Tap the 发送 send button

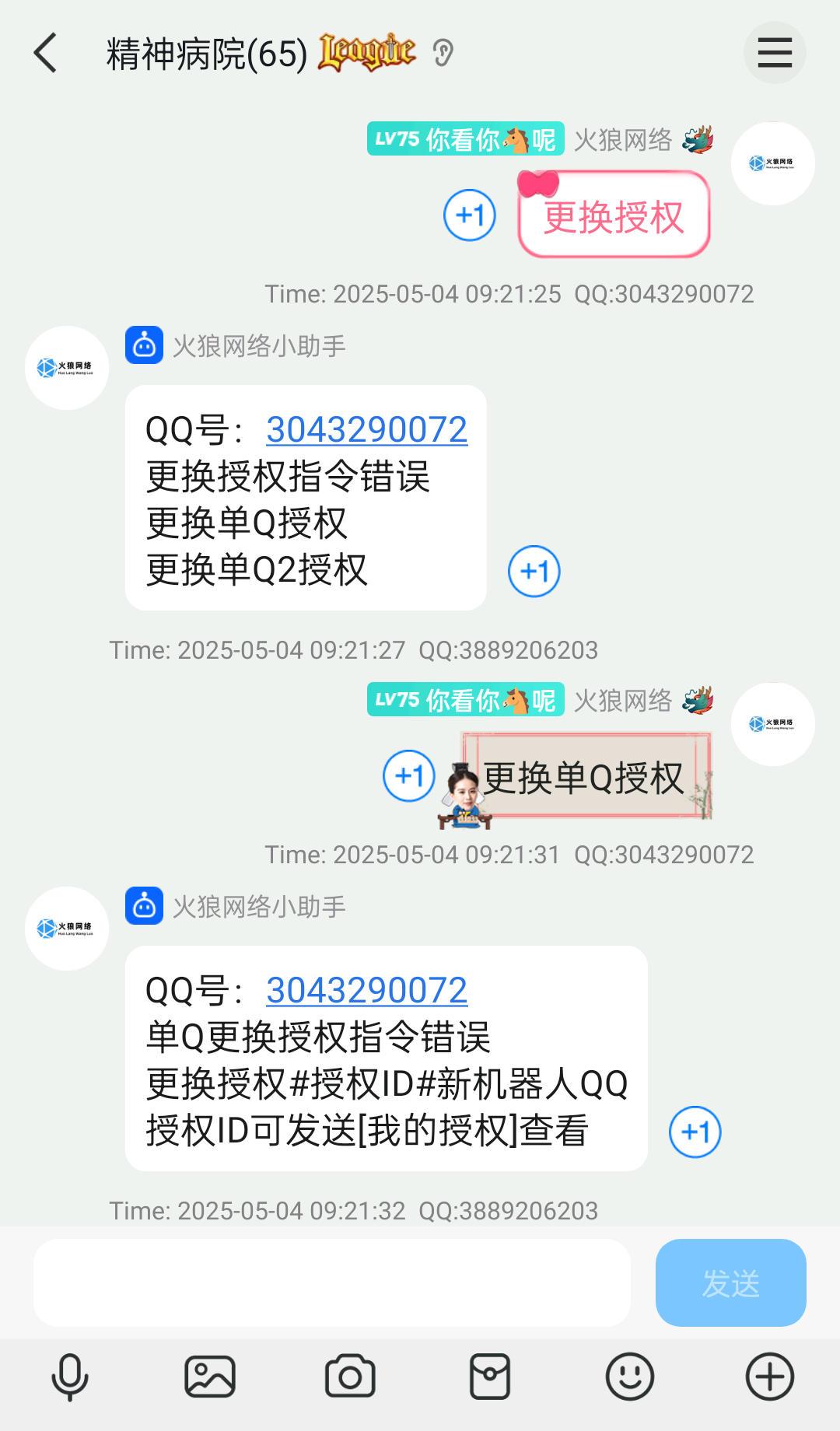click(x=730, y=1282)
